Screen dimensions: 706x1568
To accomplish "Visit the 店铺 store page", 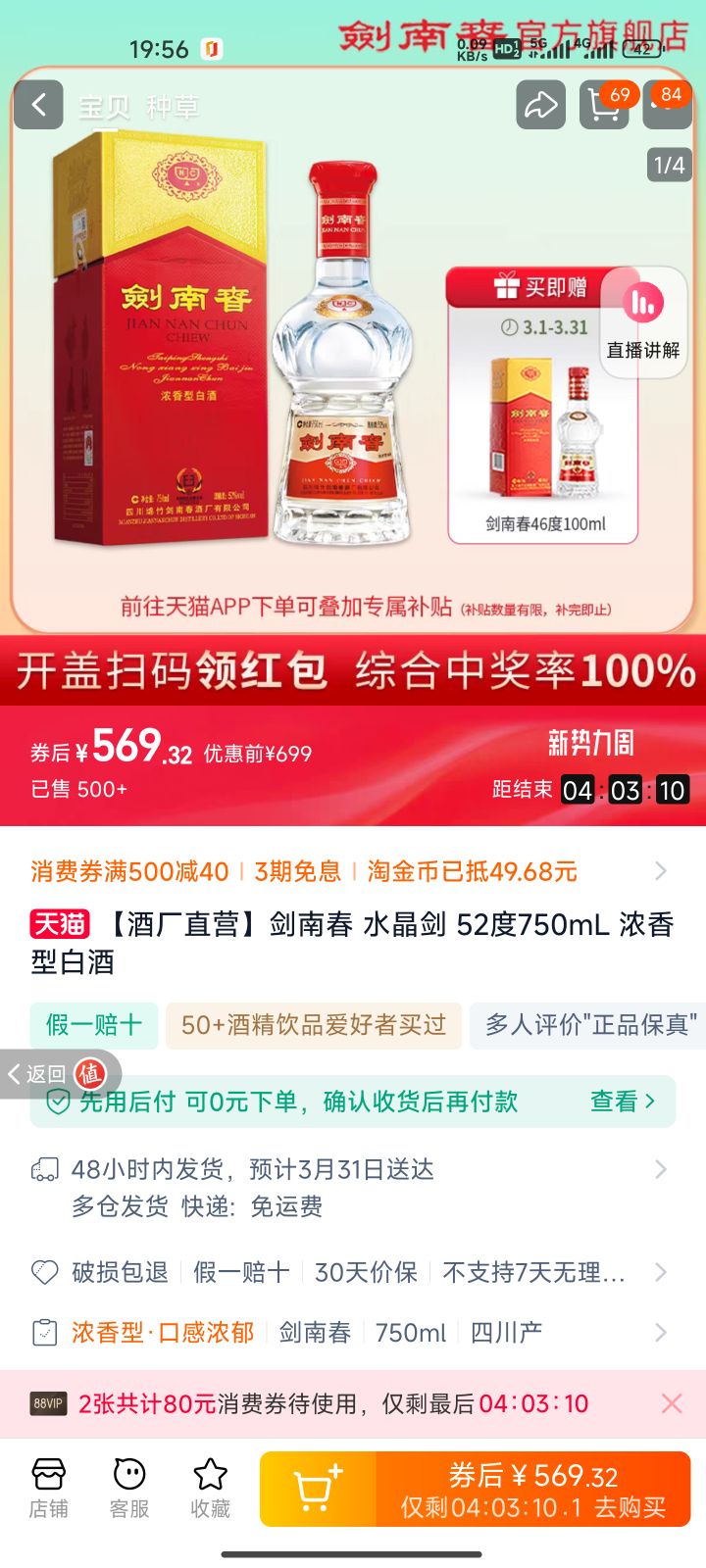I will [48, 1488].
